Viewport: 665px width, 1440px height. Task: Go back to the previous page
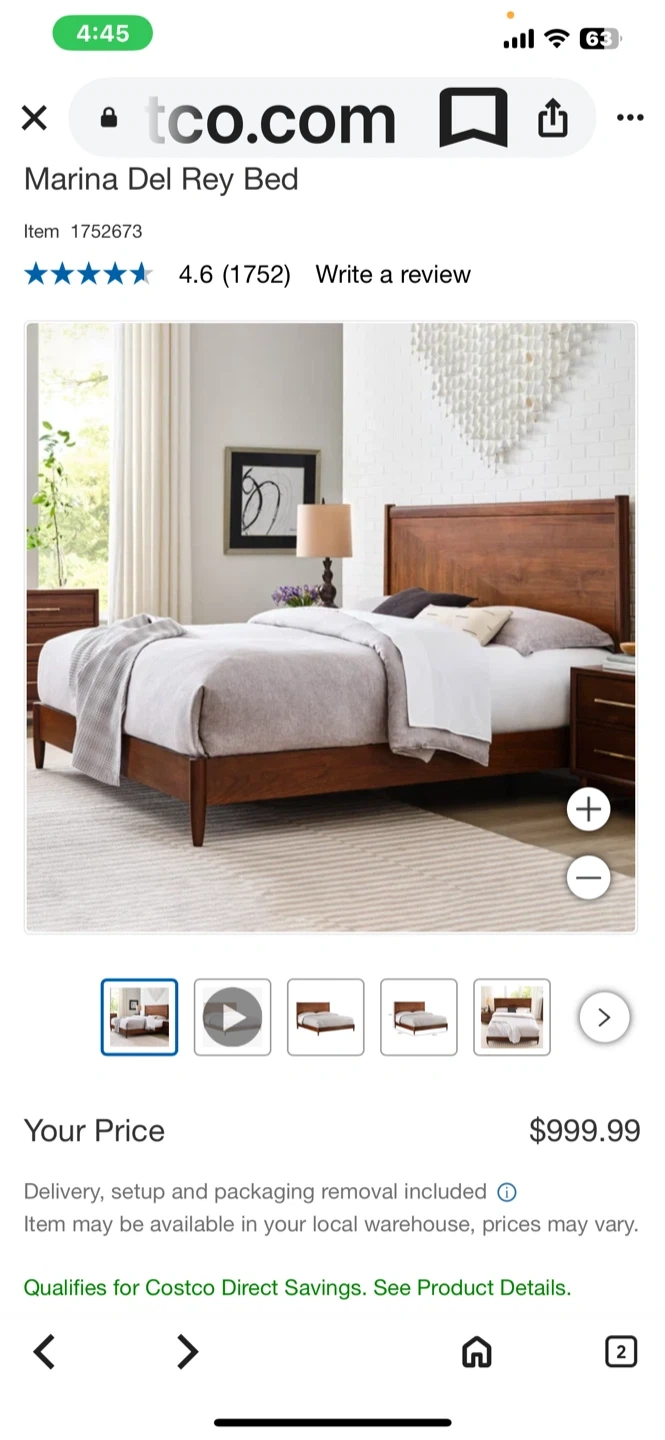point(45,1352)
